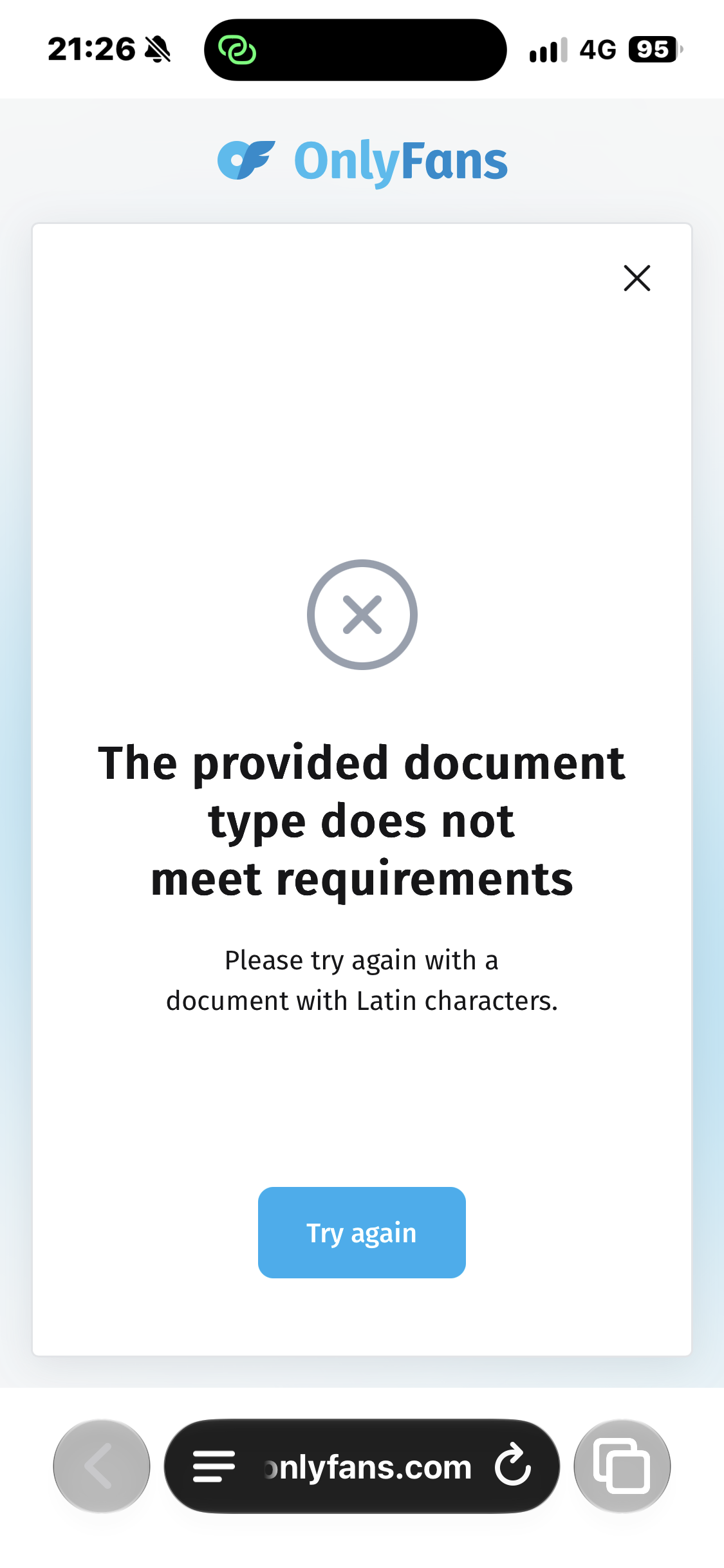724x1568 pixels.
Task: Go back to the previous page
Action: click(x=102, y=1466)
